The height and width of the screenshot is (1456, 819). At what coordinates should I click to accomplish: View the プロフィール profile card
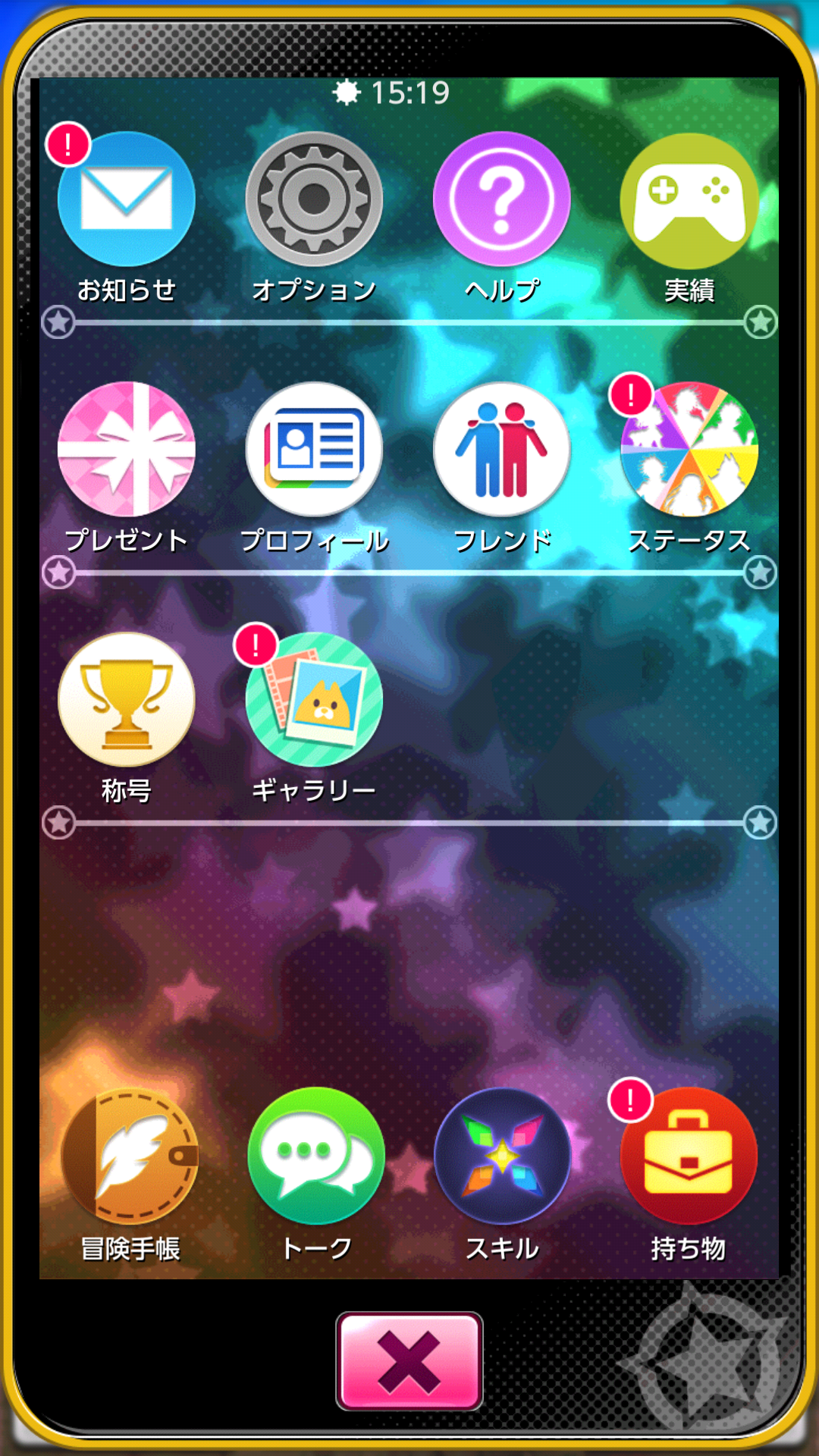314,449
